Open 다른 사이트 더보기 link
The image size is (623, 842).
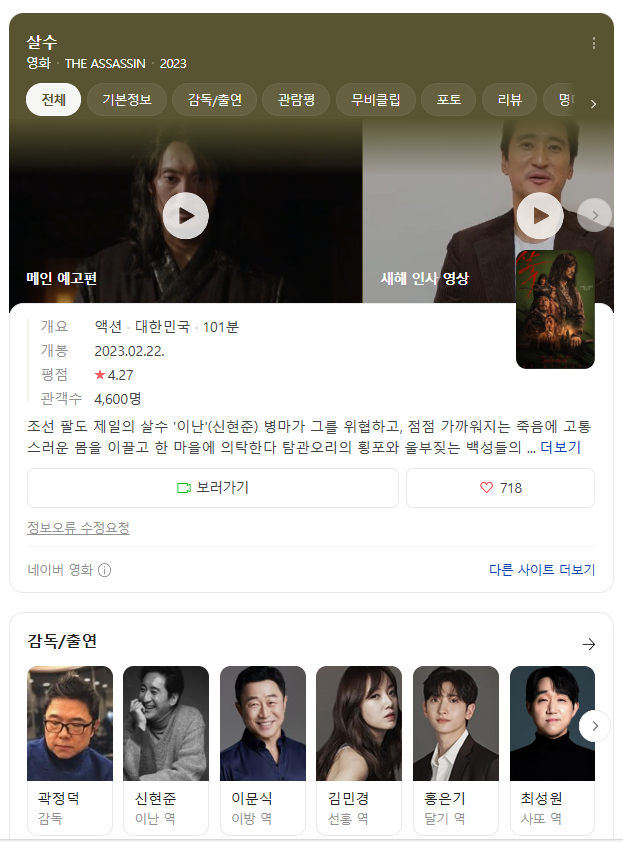point(541,570)
